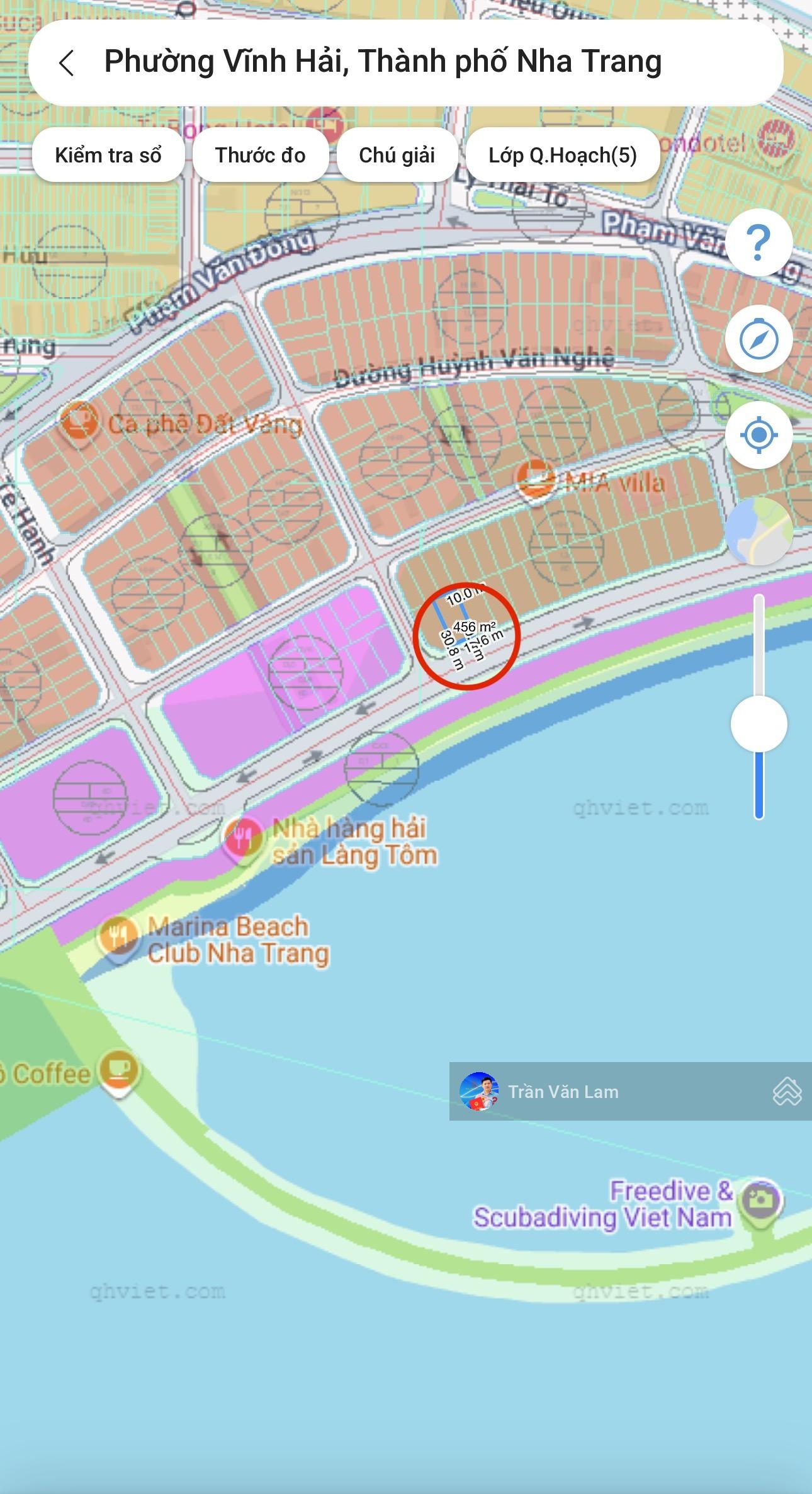Viewport: 812px width, 1494px height.
Task: Show the Chú giải legend
Action: pos(397,155)
